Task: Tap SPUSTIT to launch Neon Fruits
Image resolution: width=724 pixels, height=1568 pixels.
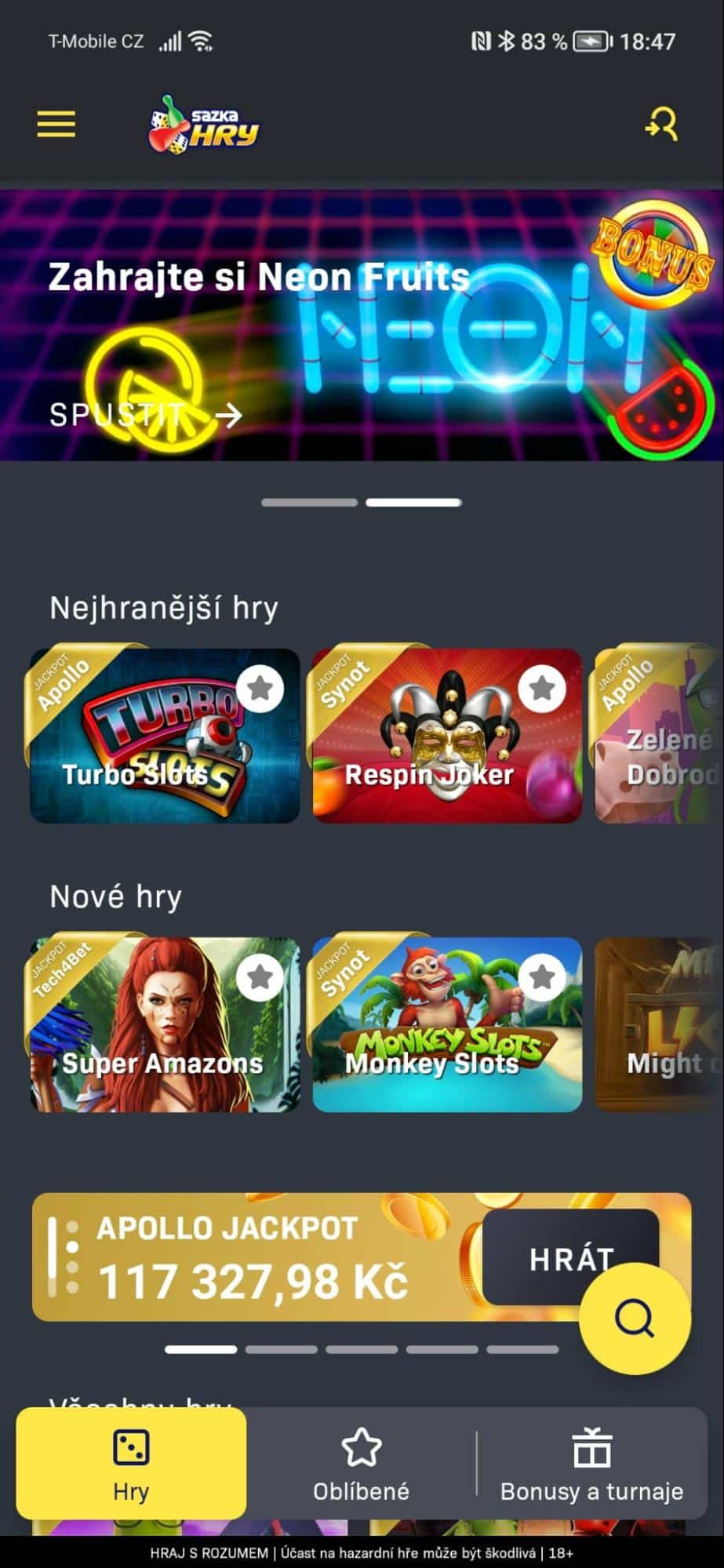Action: [x=146, y=414]
